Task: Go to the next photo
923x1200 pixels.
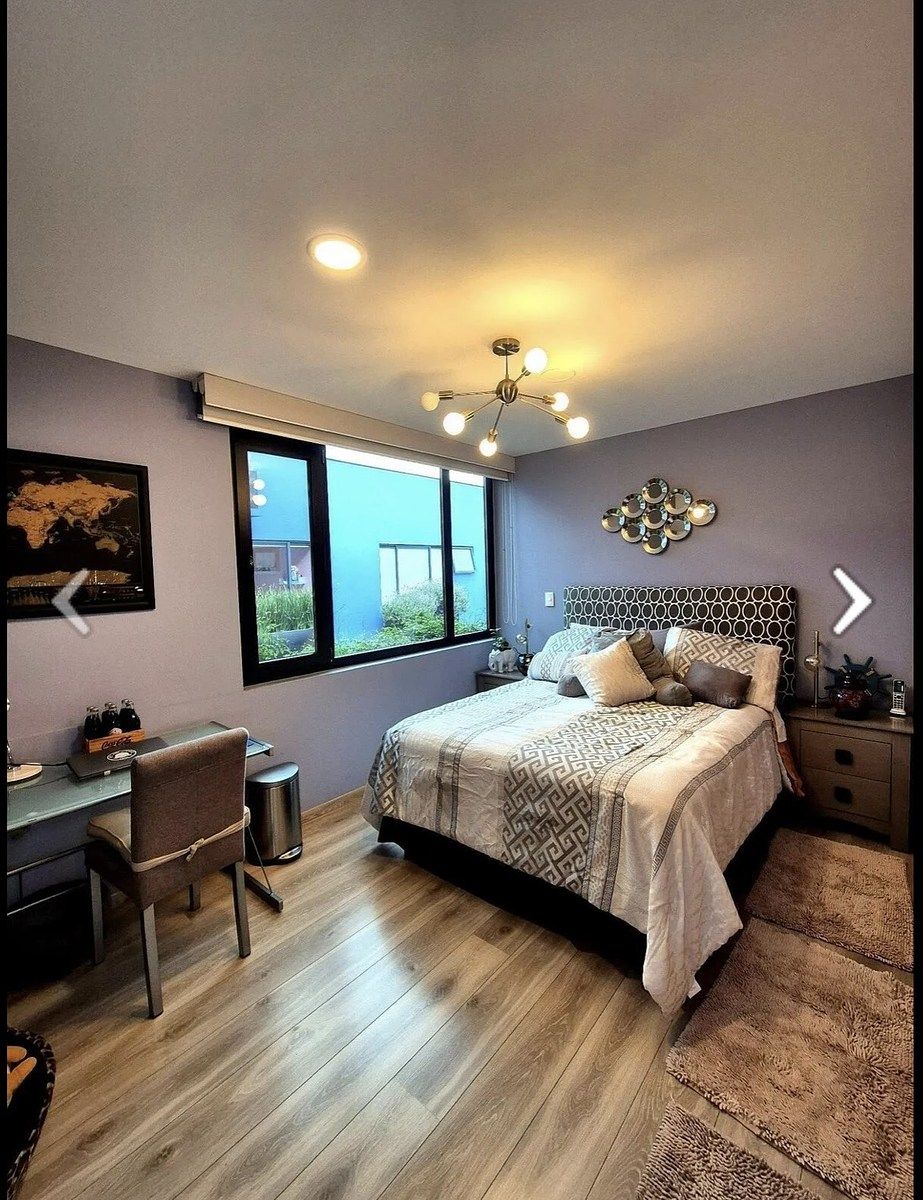Action: click(x=852, y=600)
